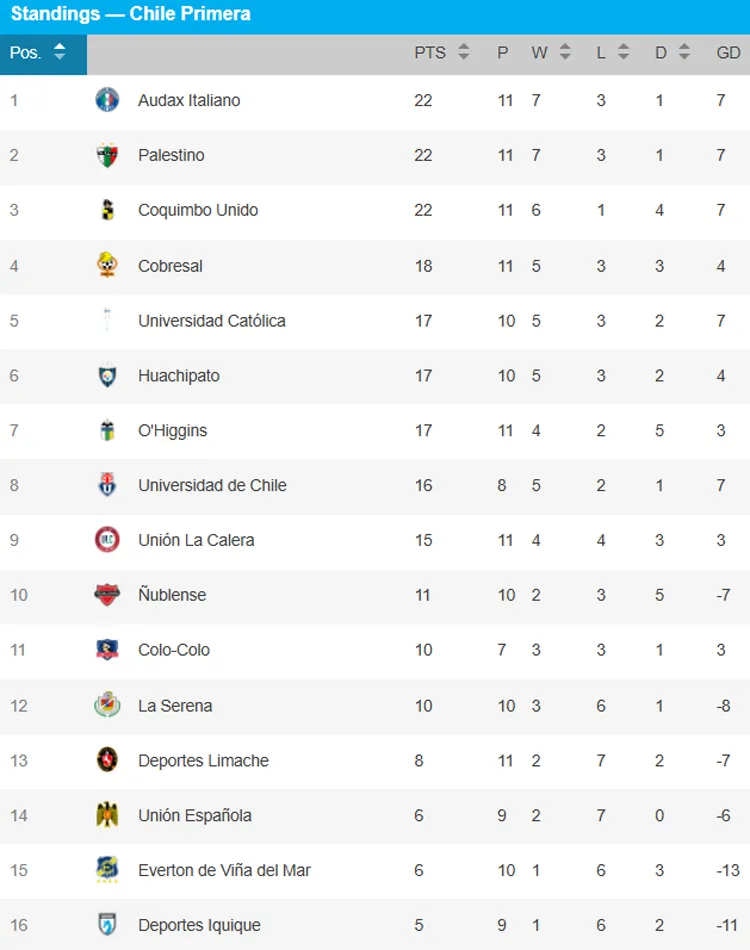
Task: Click the Deportes Iquique crest icon
Action: [106, 925]
